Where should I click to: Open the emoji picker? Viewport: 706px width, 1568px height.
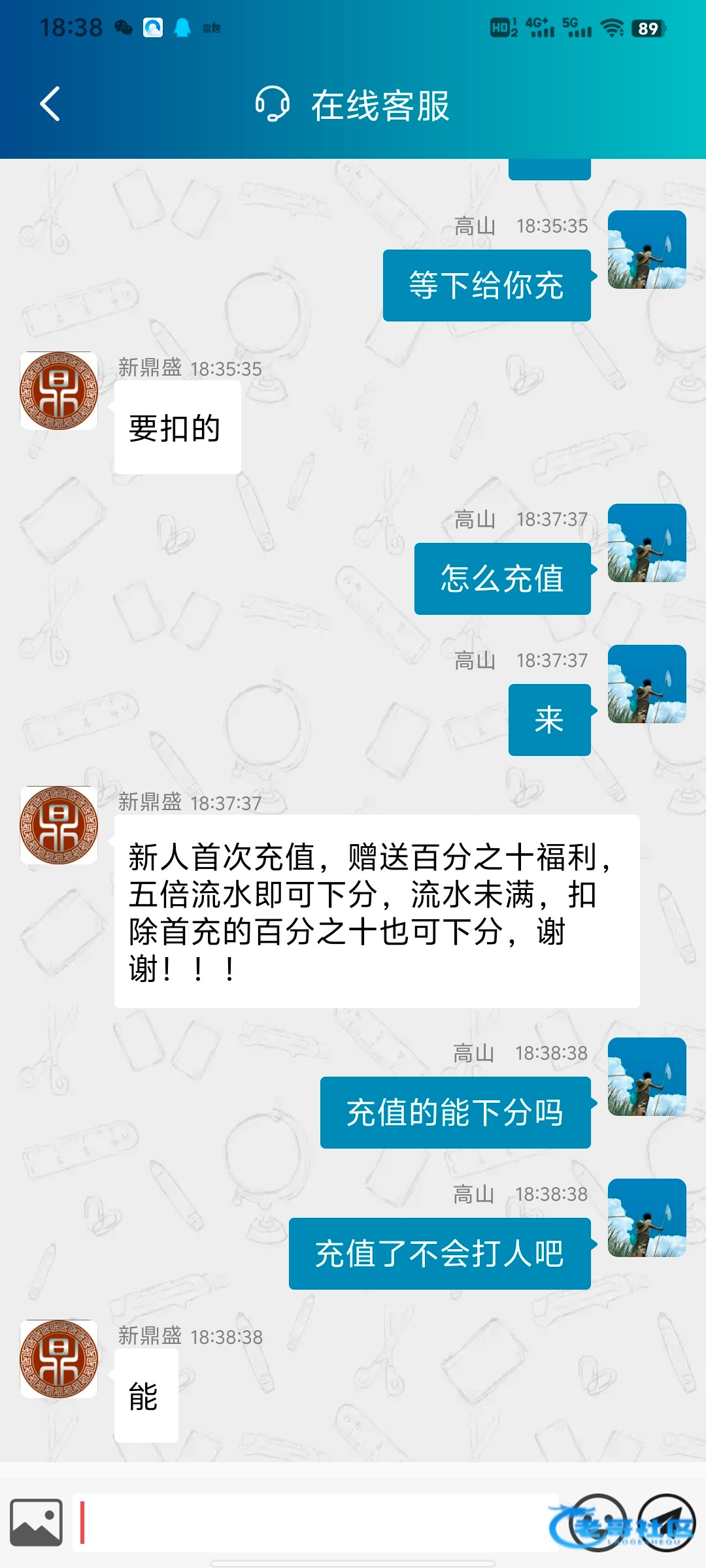point(597,1522)
